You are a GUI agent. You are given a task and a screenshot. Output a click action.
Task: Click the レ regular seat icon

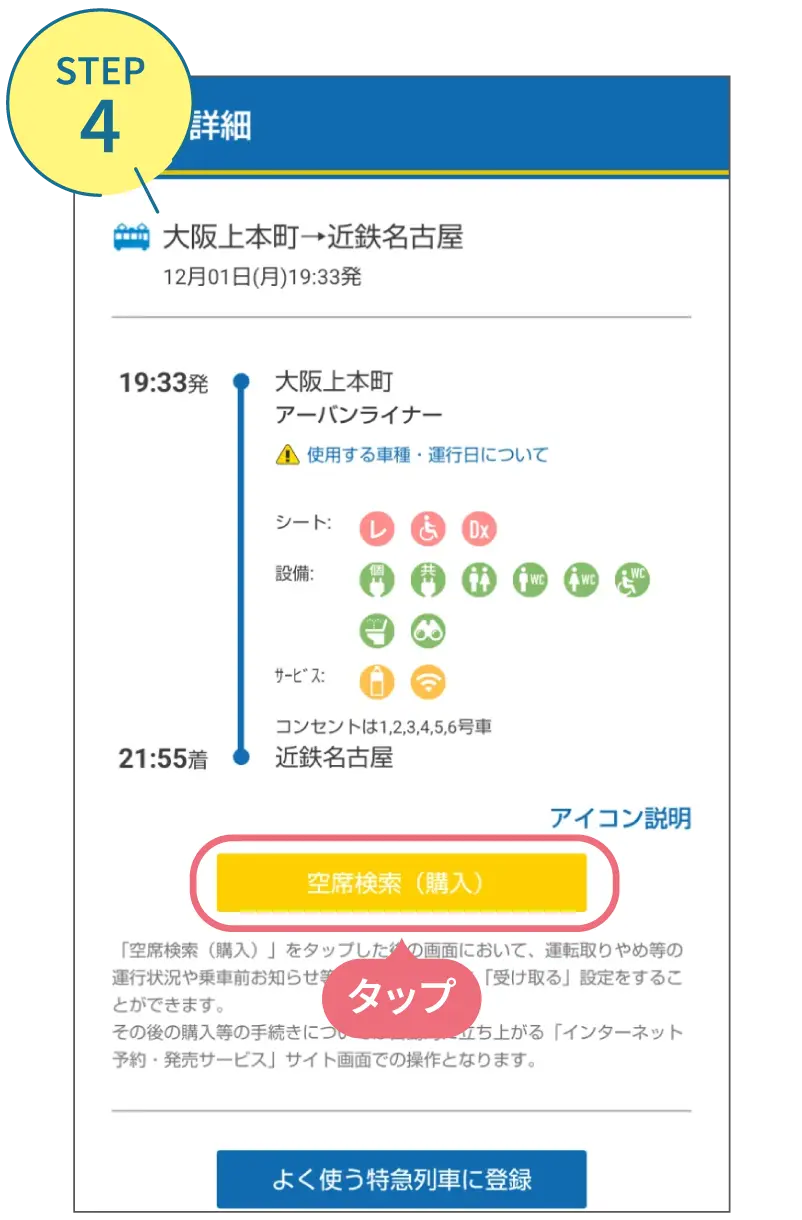pos(376,528)
